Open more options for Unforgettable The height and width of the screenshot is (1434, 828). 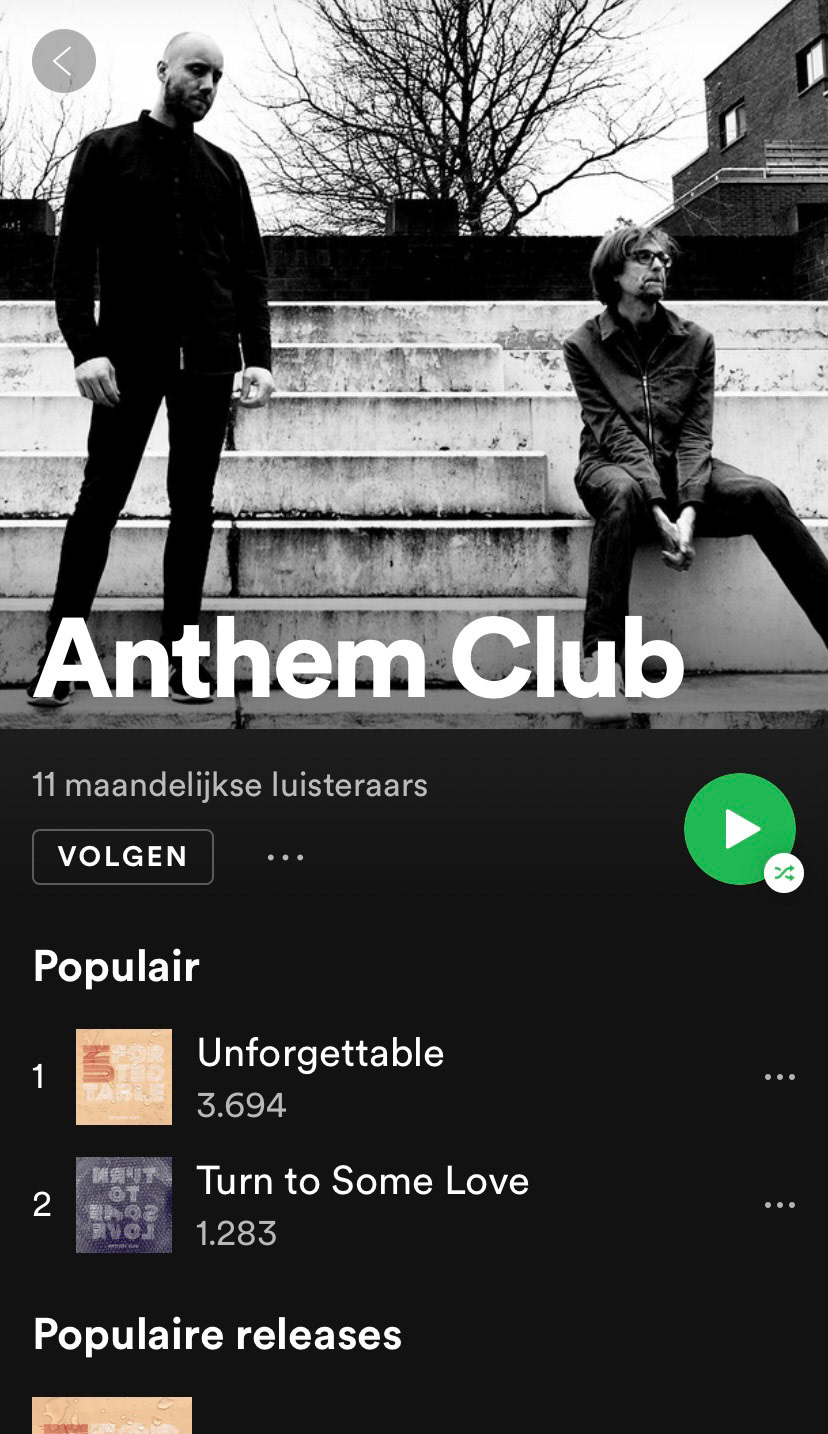779,1077
